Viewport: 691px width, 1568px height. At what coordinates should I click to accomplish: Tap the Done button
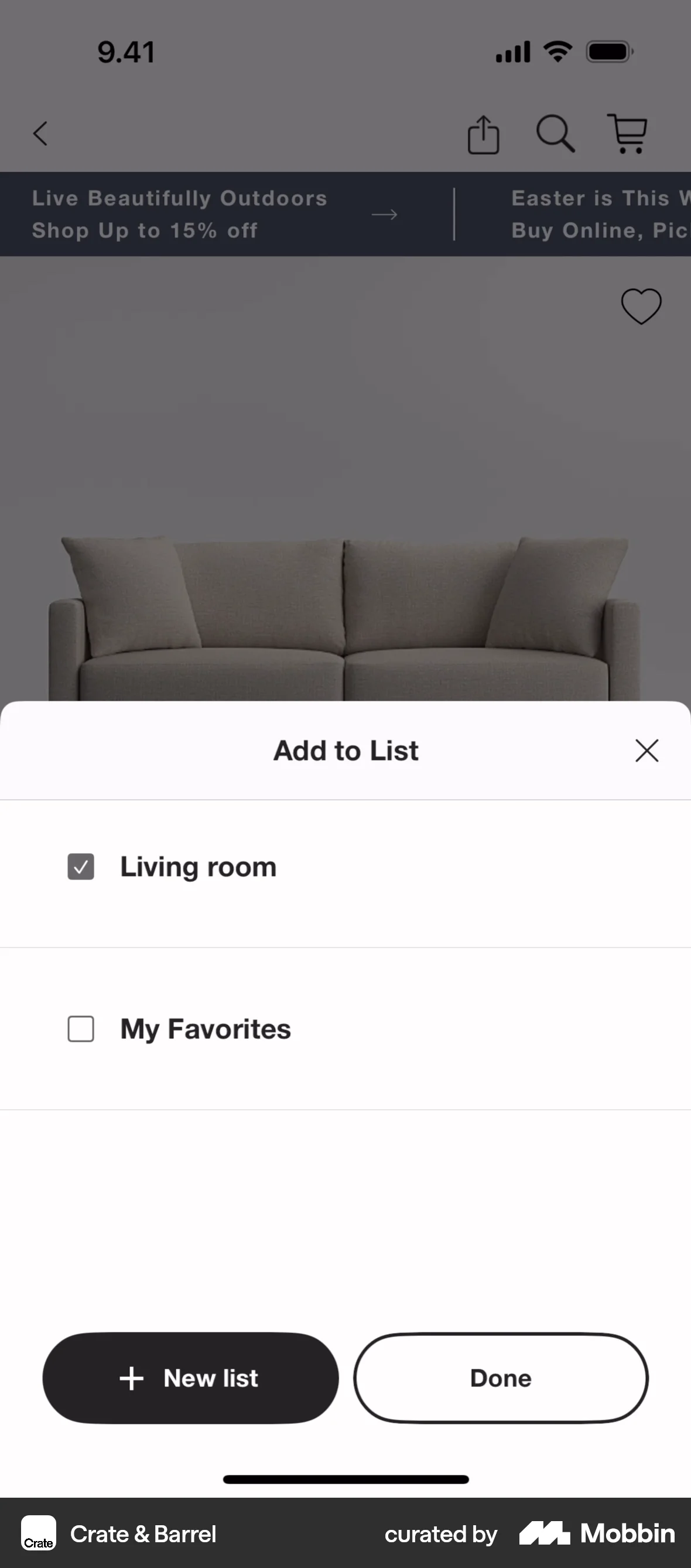[x=500, y=1378]
